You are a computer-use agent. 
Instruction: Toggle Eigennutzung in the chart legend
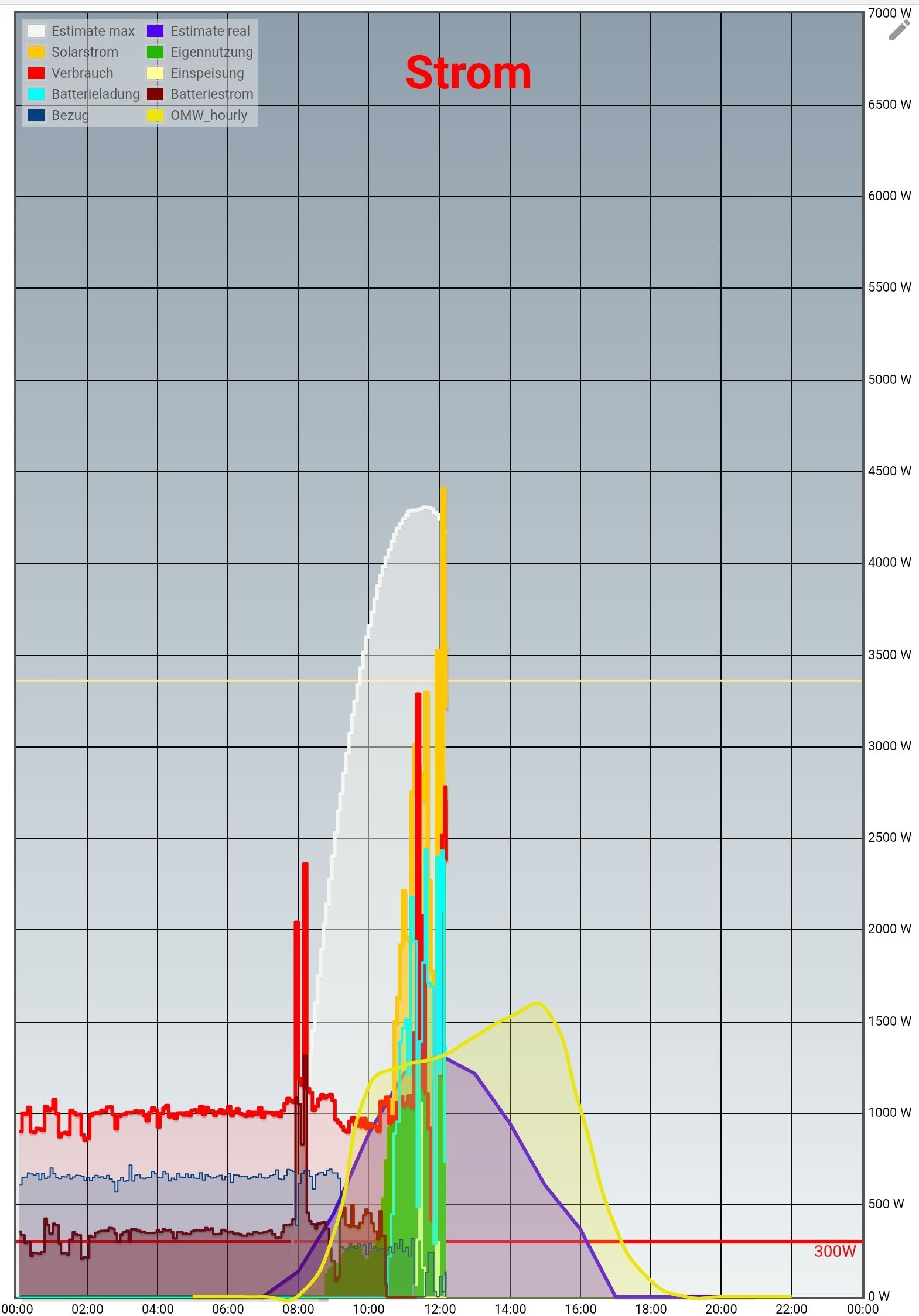coord(201,52)
